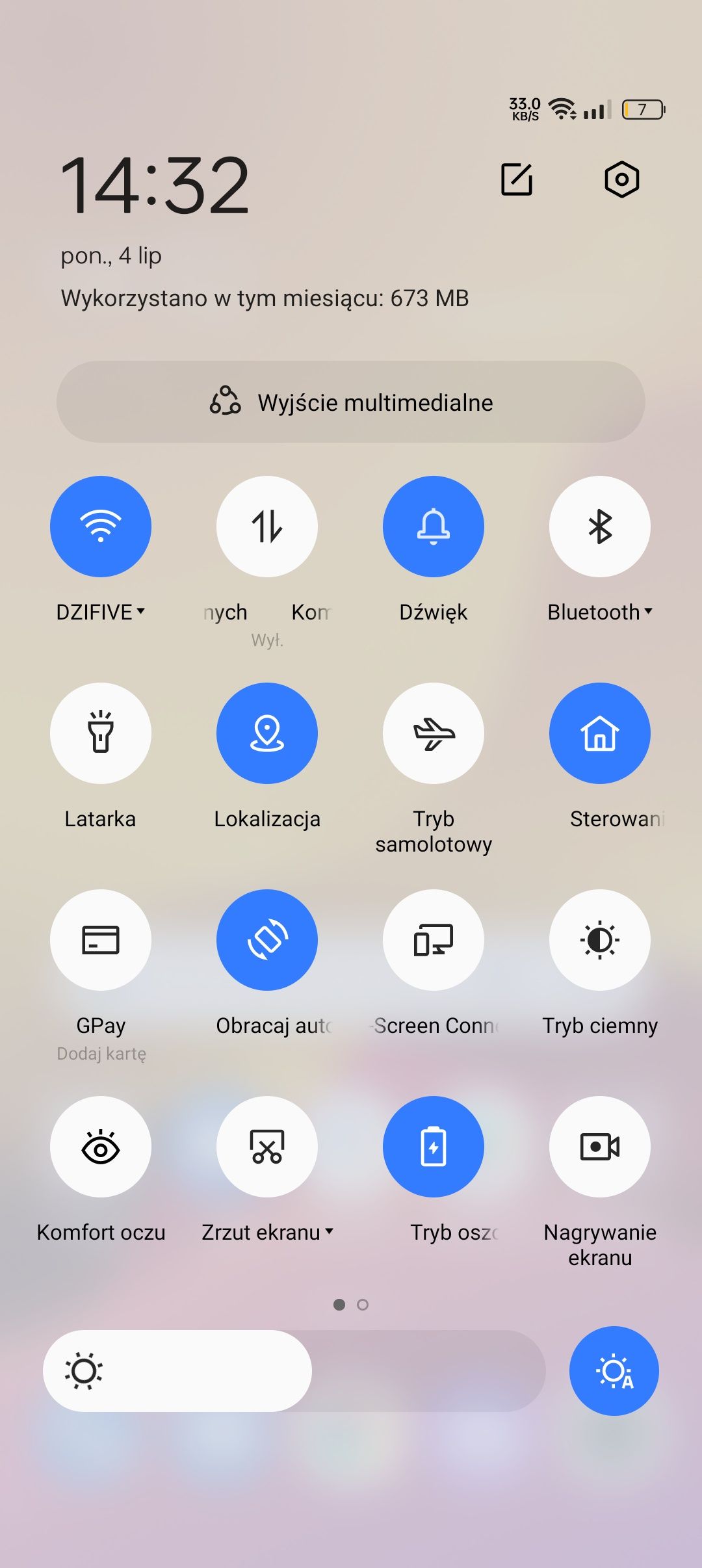Switch on the Latarka flashlight
The width and height of the screenshot is (702, 1568).
tap(101, 733)
